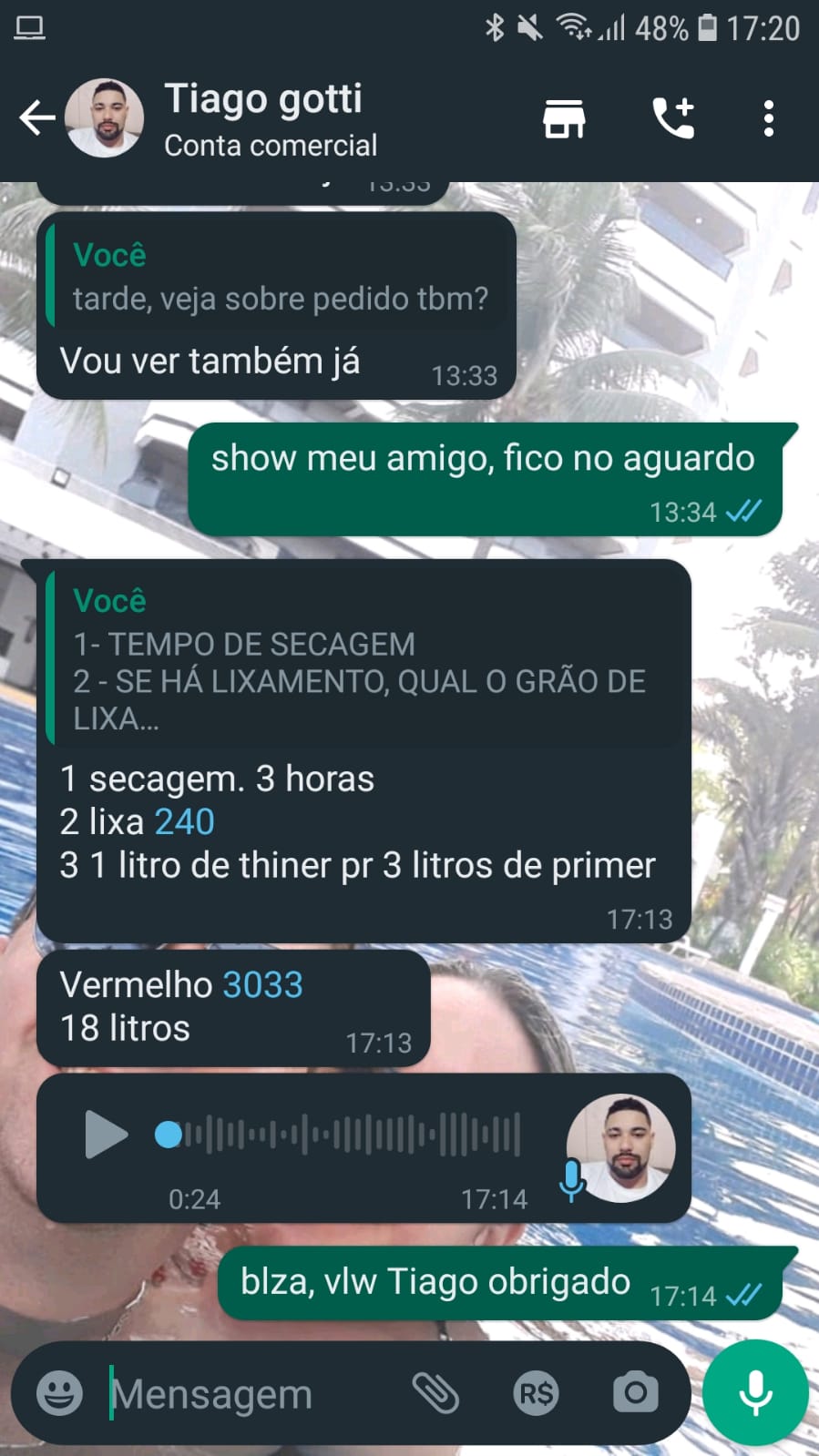Tap the green microphone record button
The width and height of the screenshot is (819, 1456).
coord(755,1393)
